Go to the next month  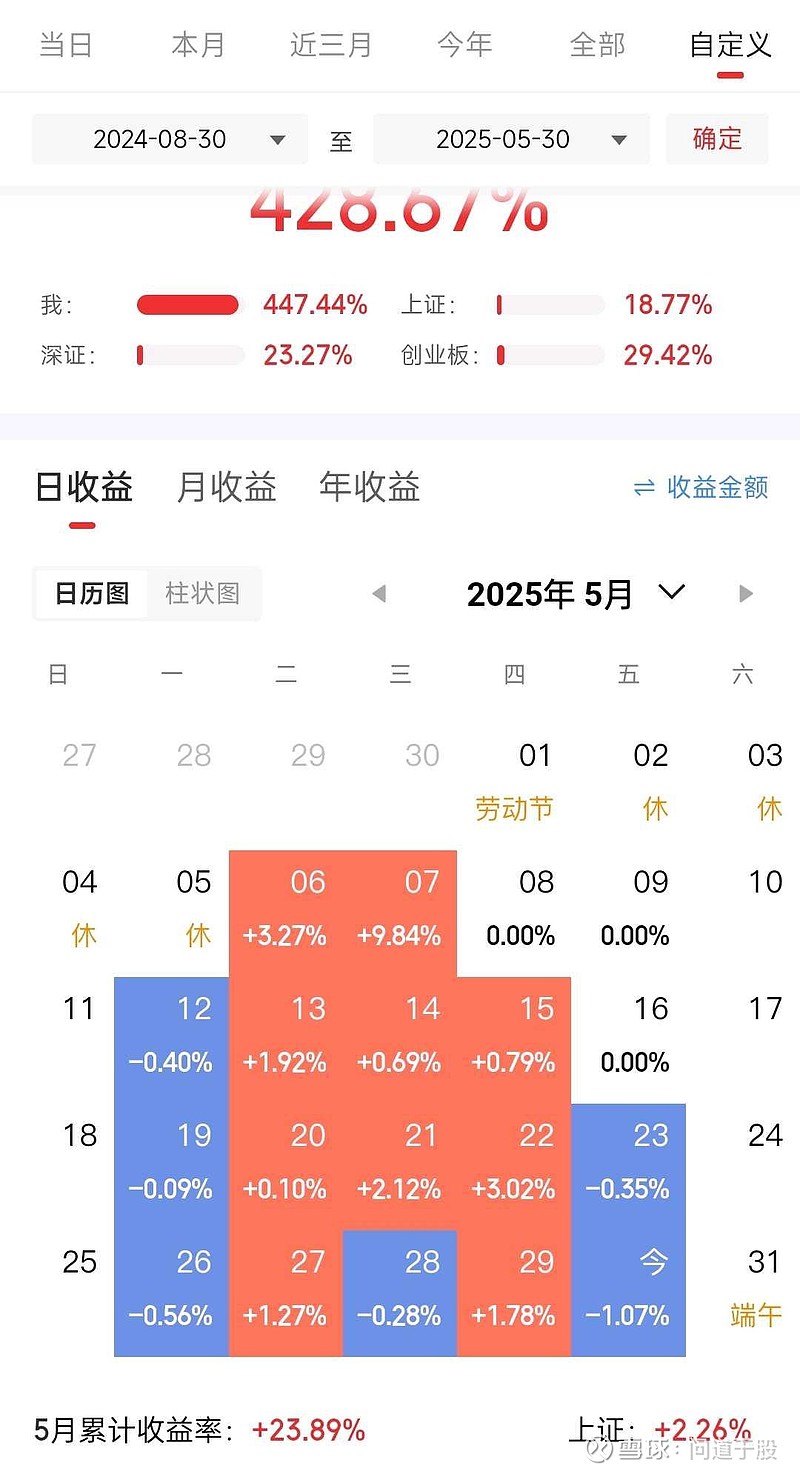coord(745,594)
